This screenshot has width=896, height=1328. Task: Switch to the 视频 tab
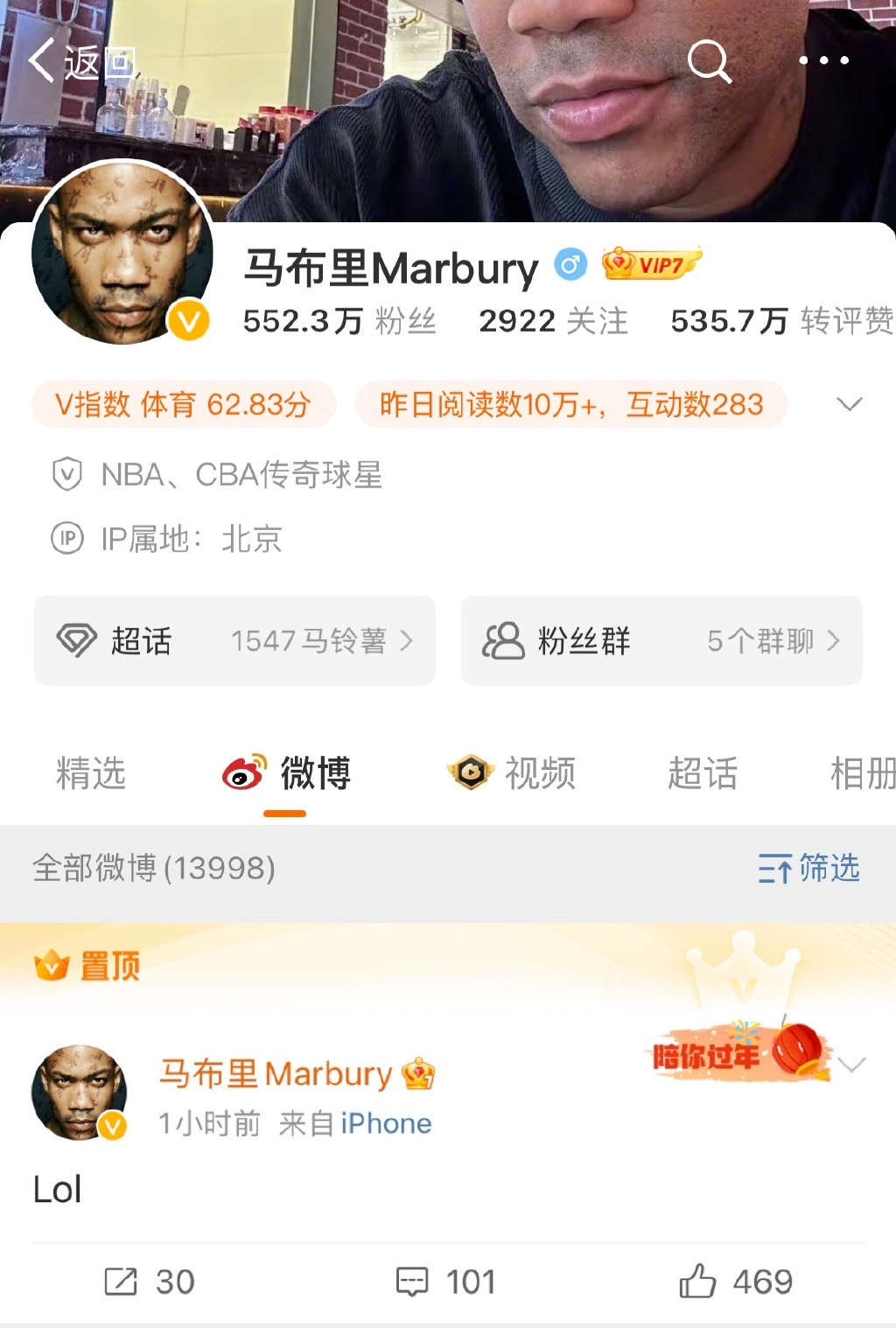(513, 773)
